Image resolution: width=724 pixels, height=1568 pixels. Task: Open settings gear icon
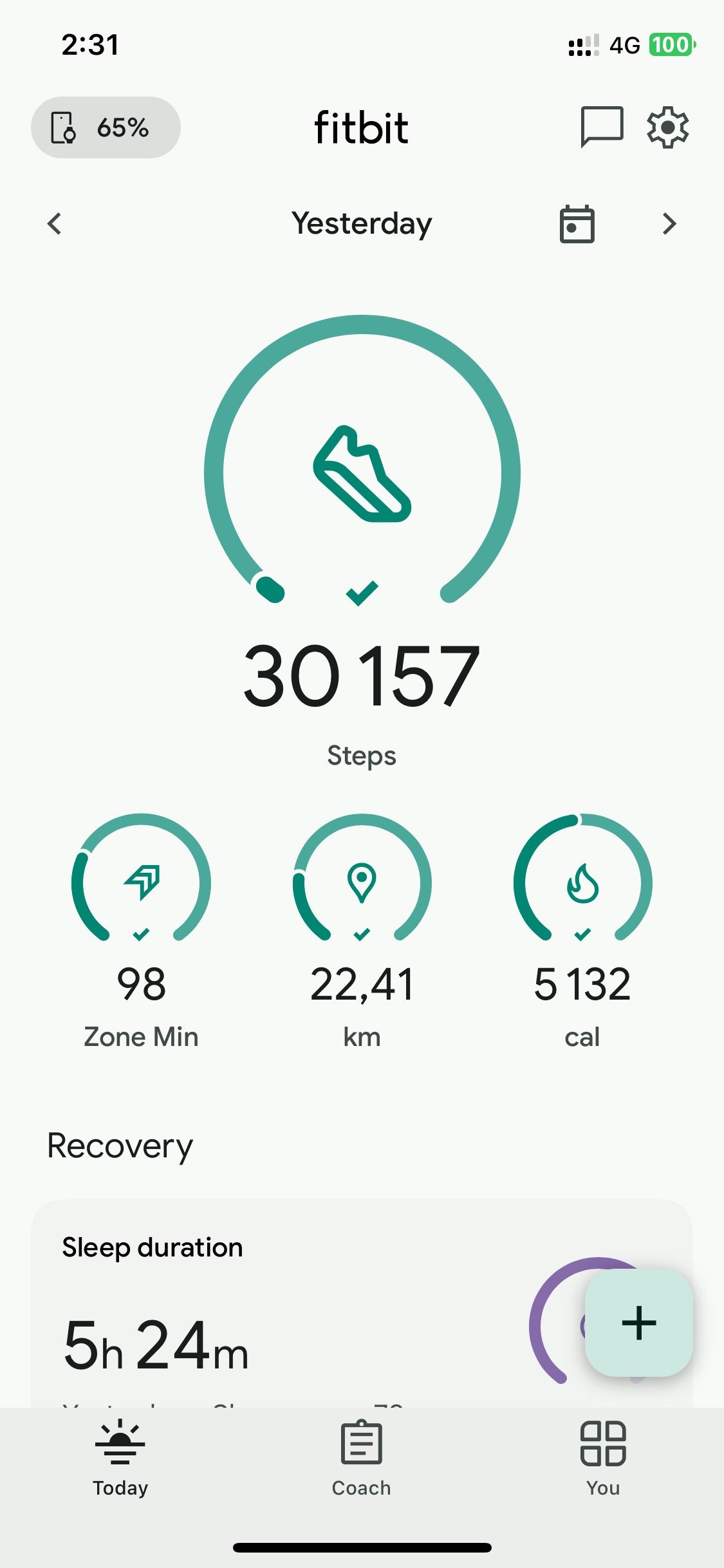pyautogui.click(x=667, y=127)
